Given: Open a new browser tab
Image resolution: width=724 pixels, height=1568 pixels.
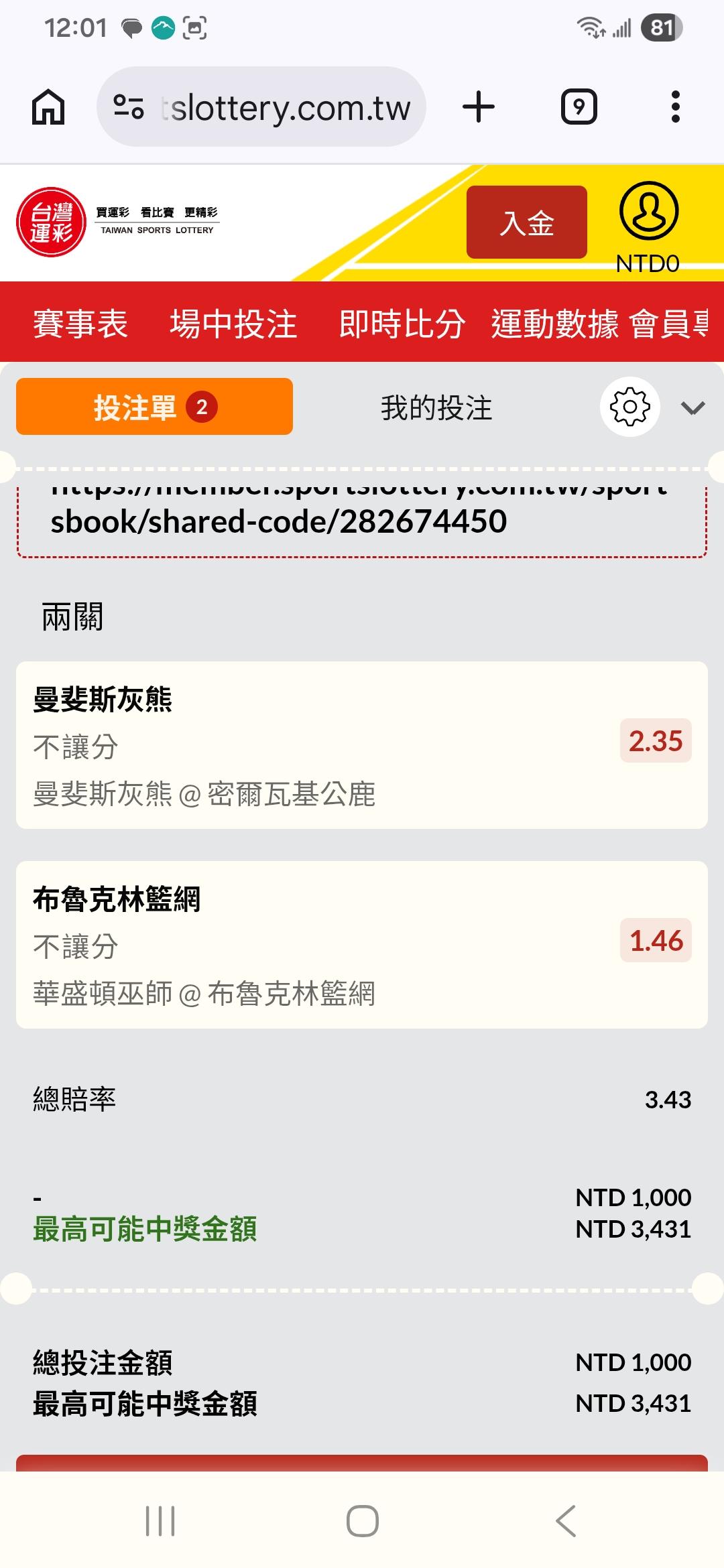Looking at the screenshot, I should point(479,107).
